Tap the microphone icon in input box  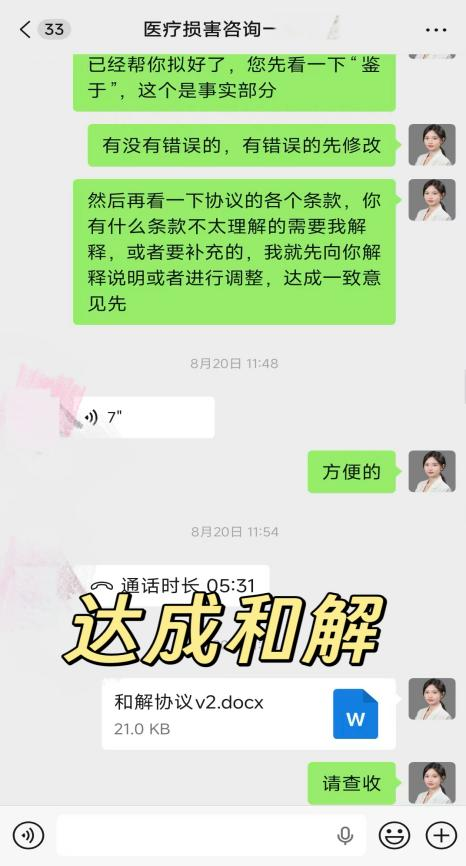click(x=345, y=835)
